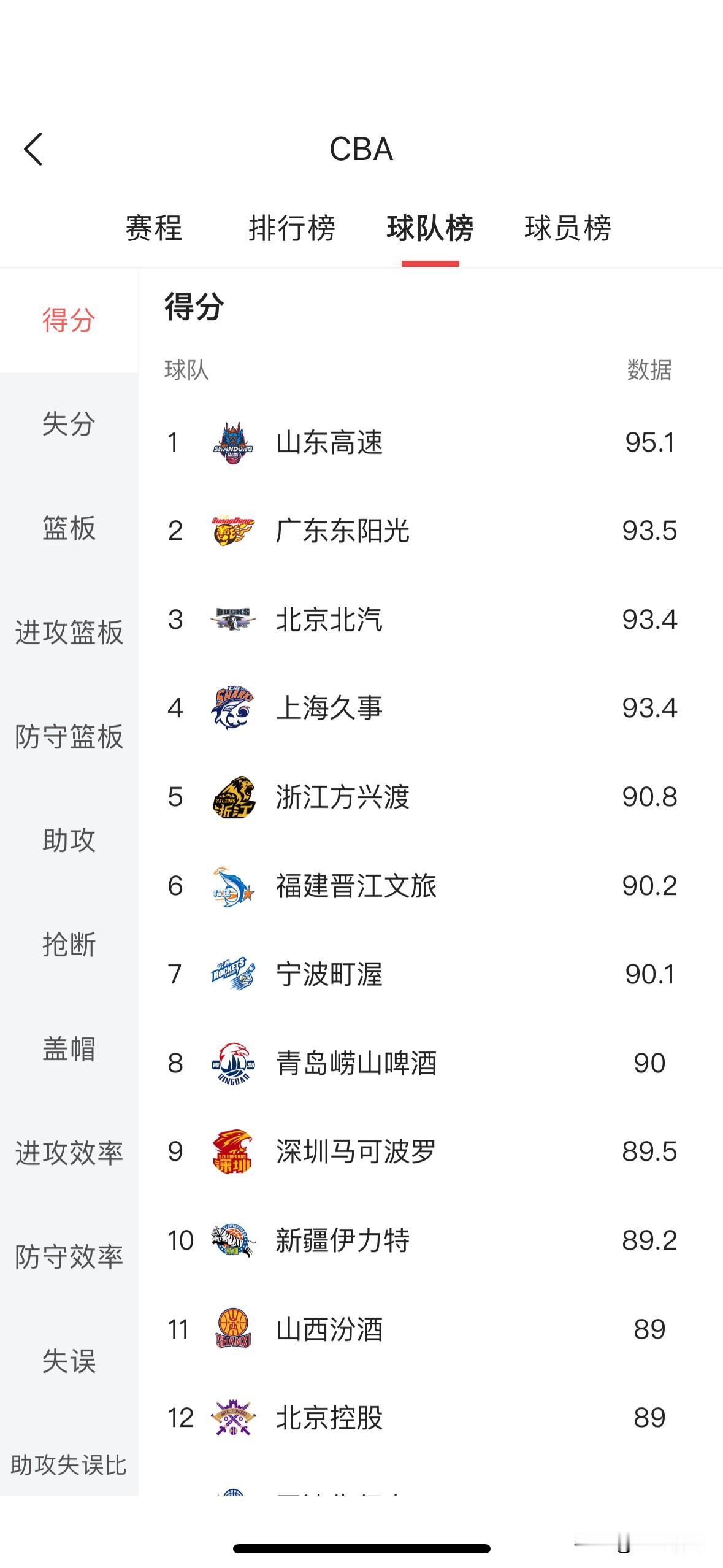Screen dimensions: 723x1568
Task: Select the 盖帽 stat category
Action: [x=69, y=1049]
